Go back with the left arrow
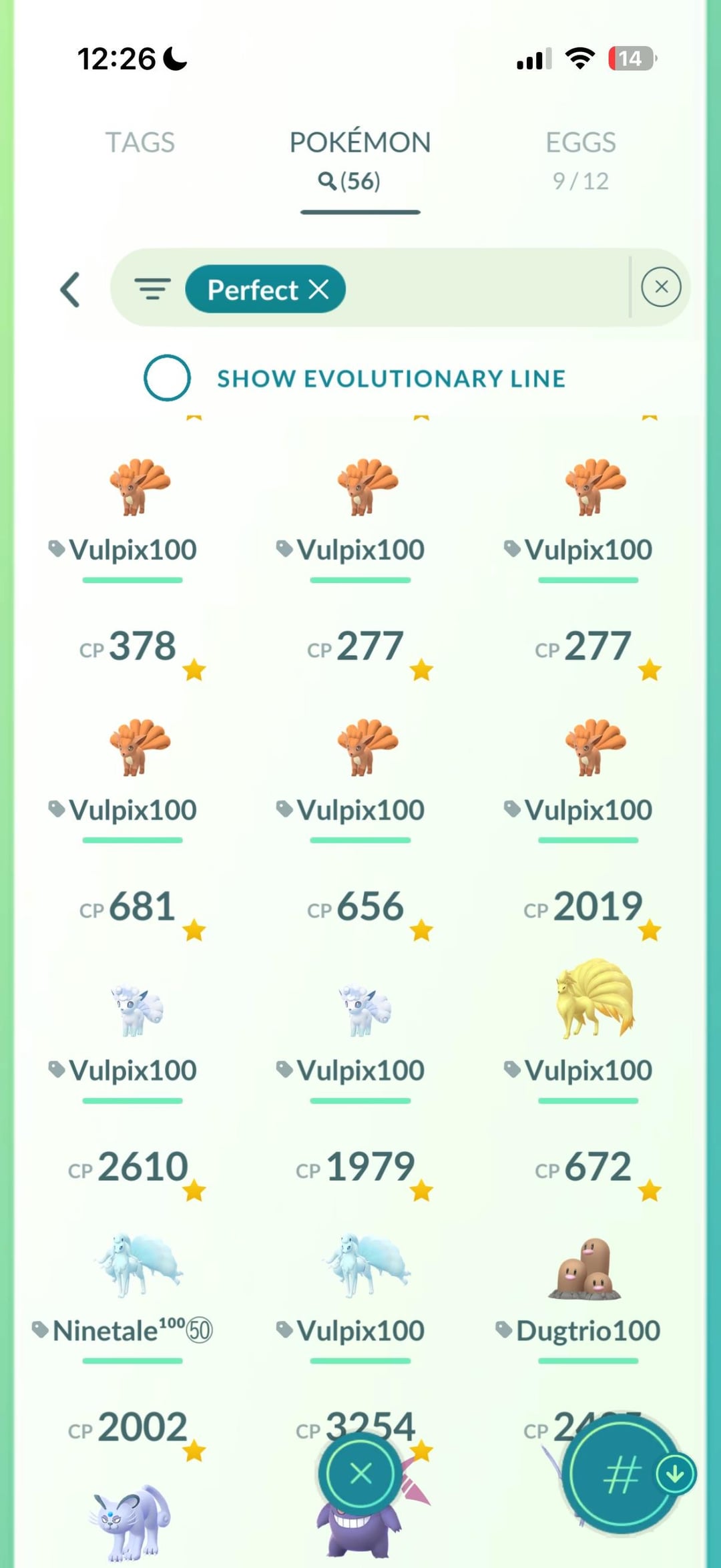The width and height of the screenshot is (721, 1568). 70,289
